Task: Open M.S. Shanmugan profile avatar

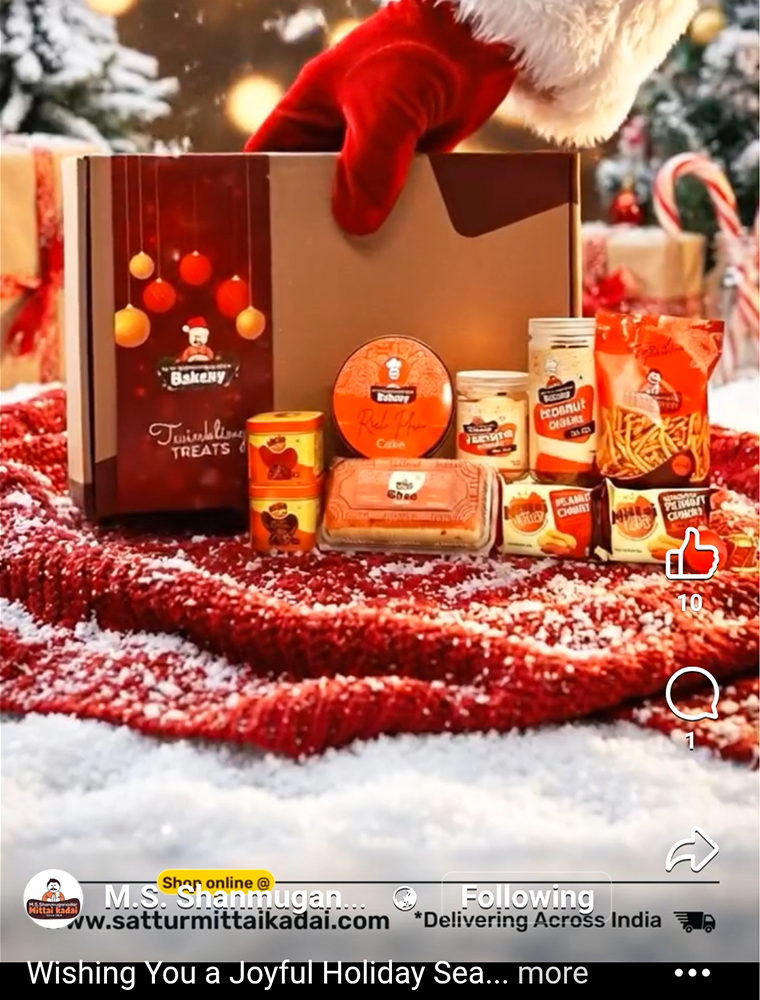Action: pos(53,898)
